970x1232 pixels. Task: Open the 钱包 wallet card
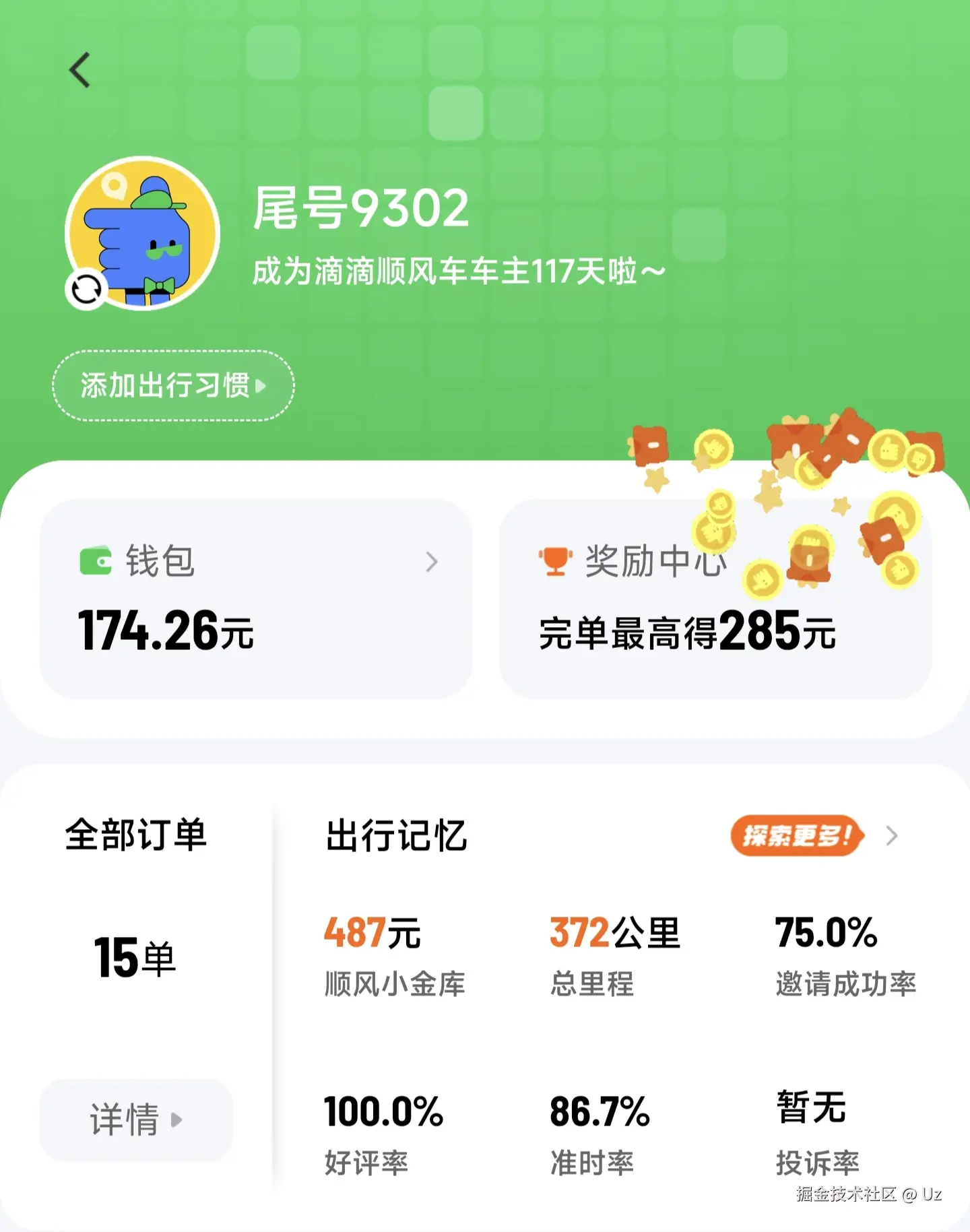click(256, 598)
